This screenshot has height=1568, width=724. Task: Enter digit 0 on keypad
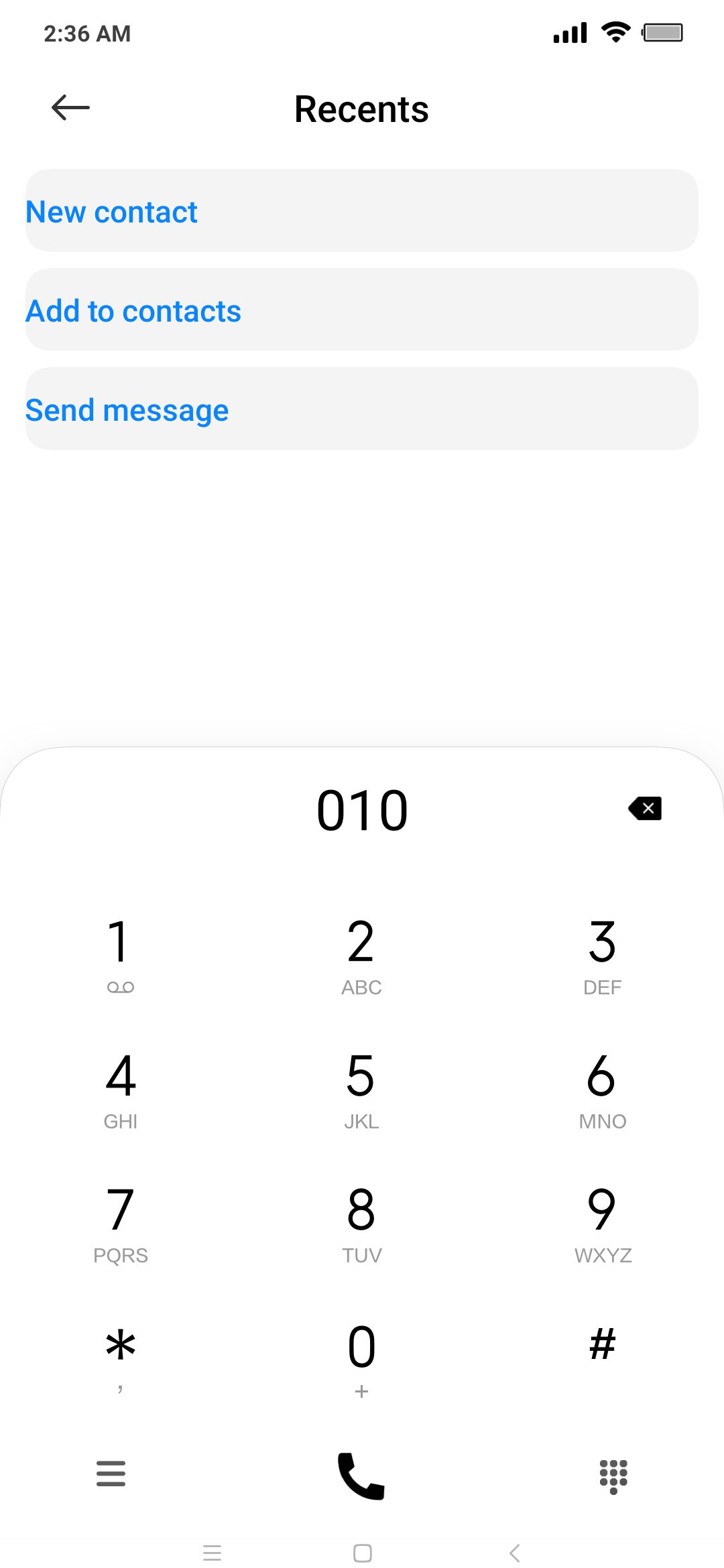click(362, 1357)
